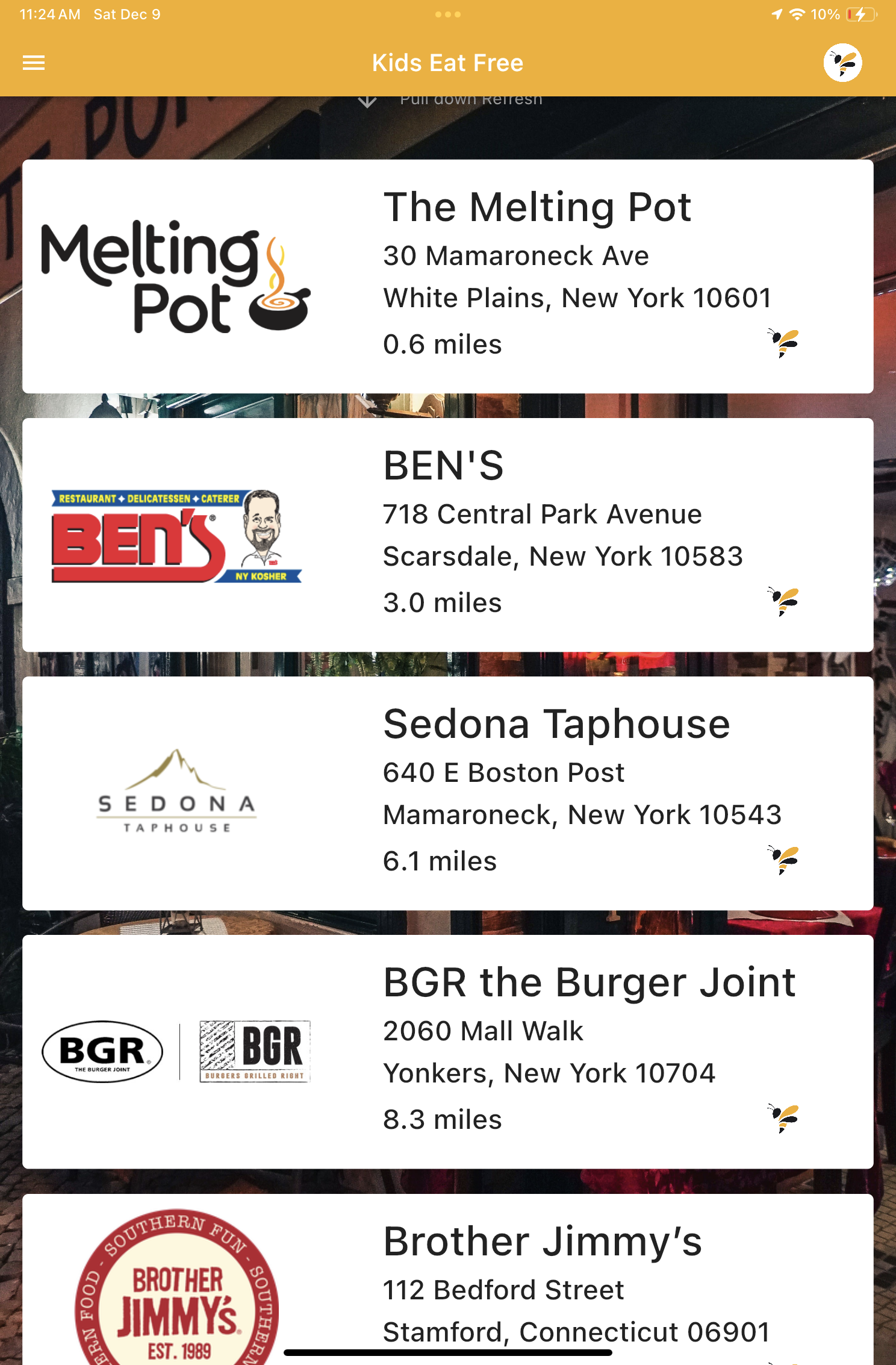
Task: Open the BEN'S restaurant card
Action: point(447,534)
